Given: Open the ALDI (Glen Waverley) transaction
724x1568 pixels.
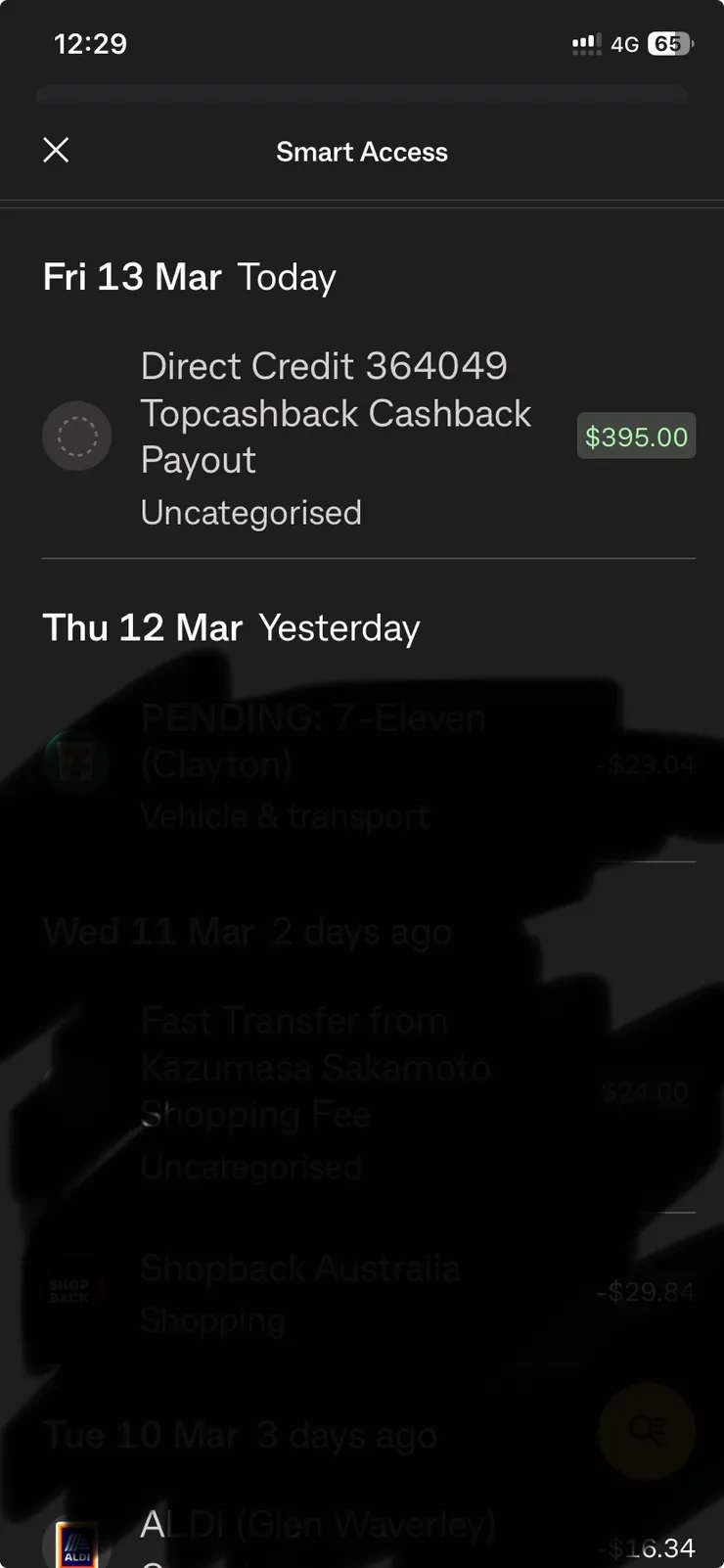Looking at the screenshot, I should point(319,1526).
